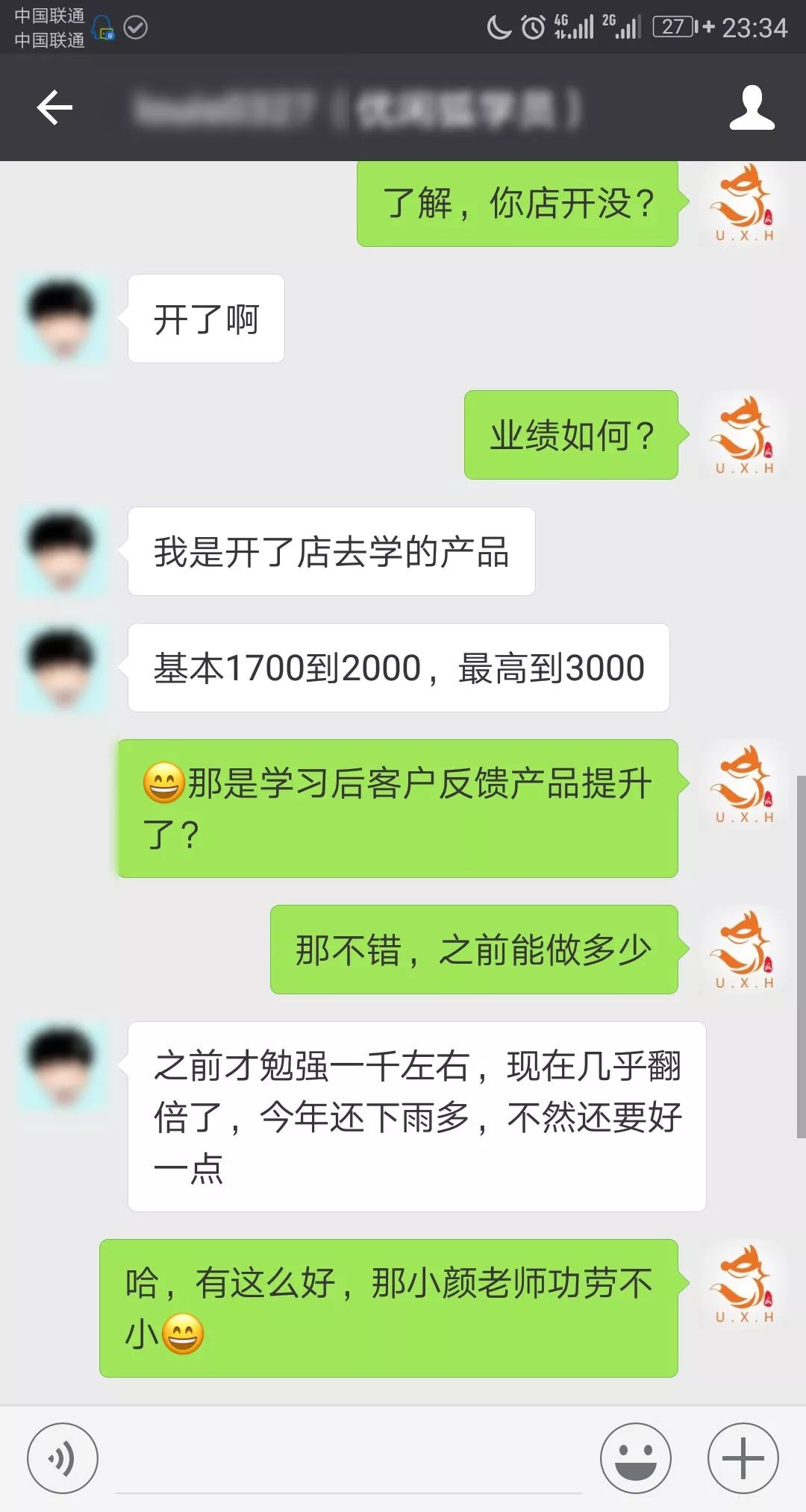
Task: Tap fox avatar next to "业绩如何?"
Action: pyautogui.click(x=743, y=435)
